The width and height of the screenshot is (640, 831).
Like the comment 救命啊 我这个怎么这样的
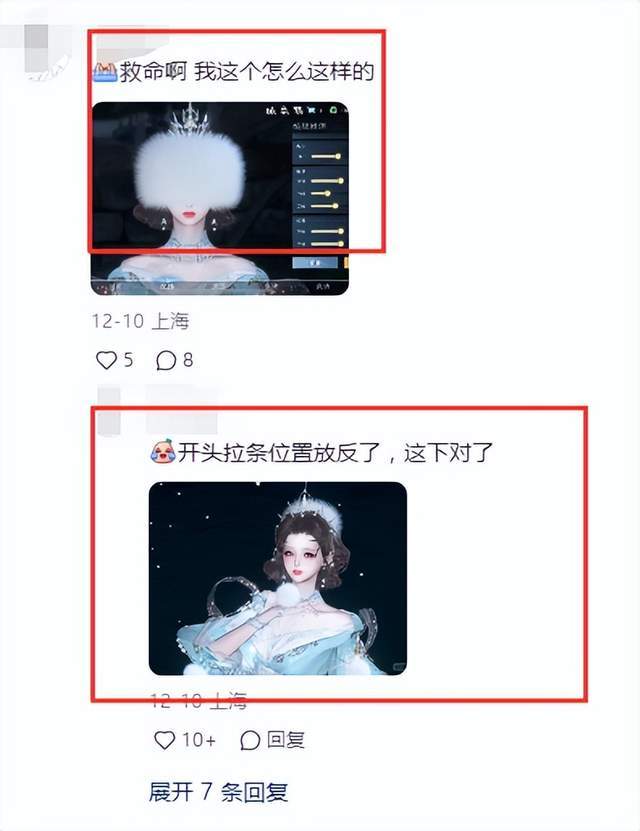point(106,360)
